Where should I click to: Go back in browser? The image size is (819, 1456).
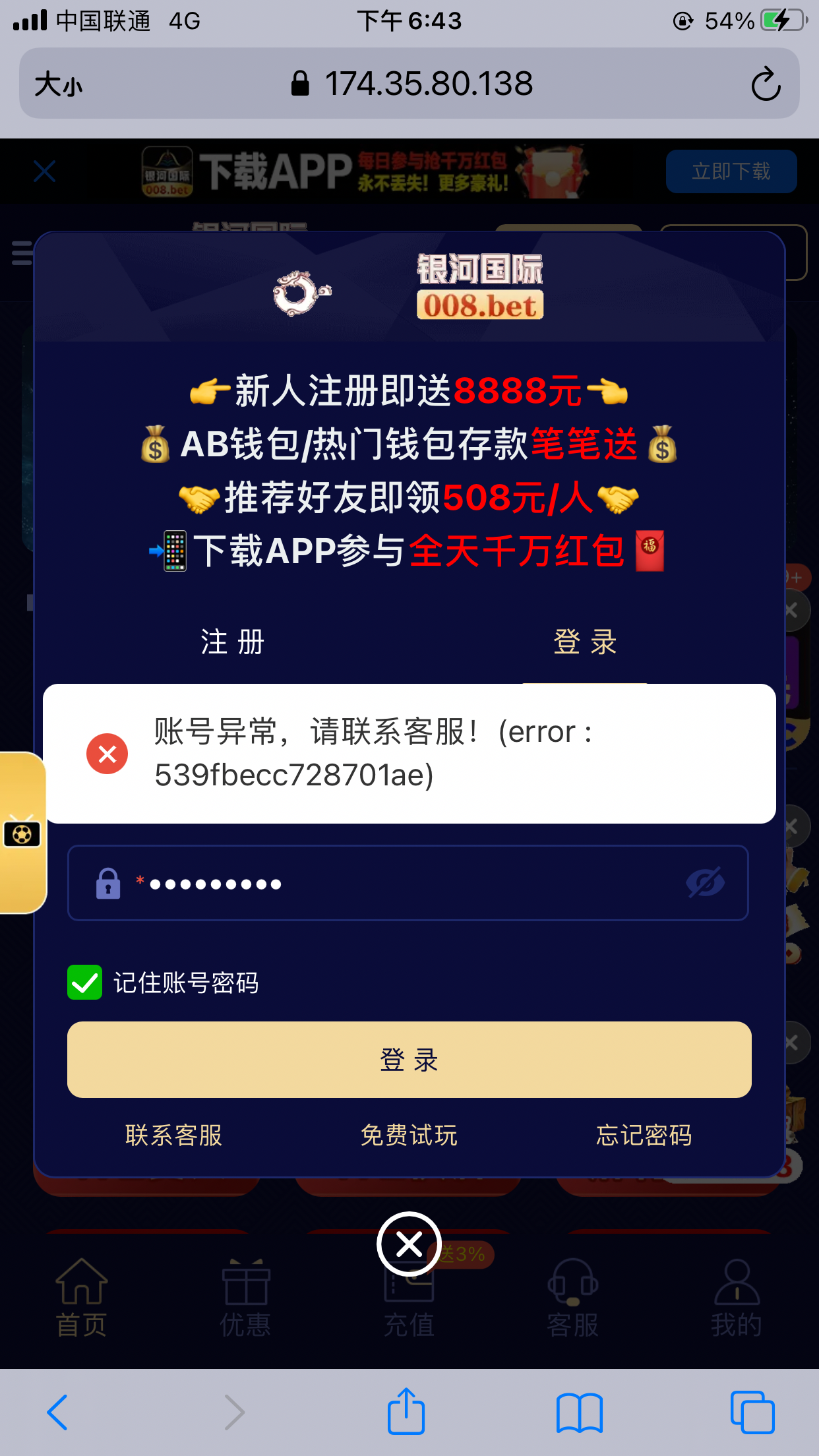click(x=58, y=1412)
